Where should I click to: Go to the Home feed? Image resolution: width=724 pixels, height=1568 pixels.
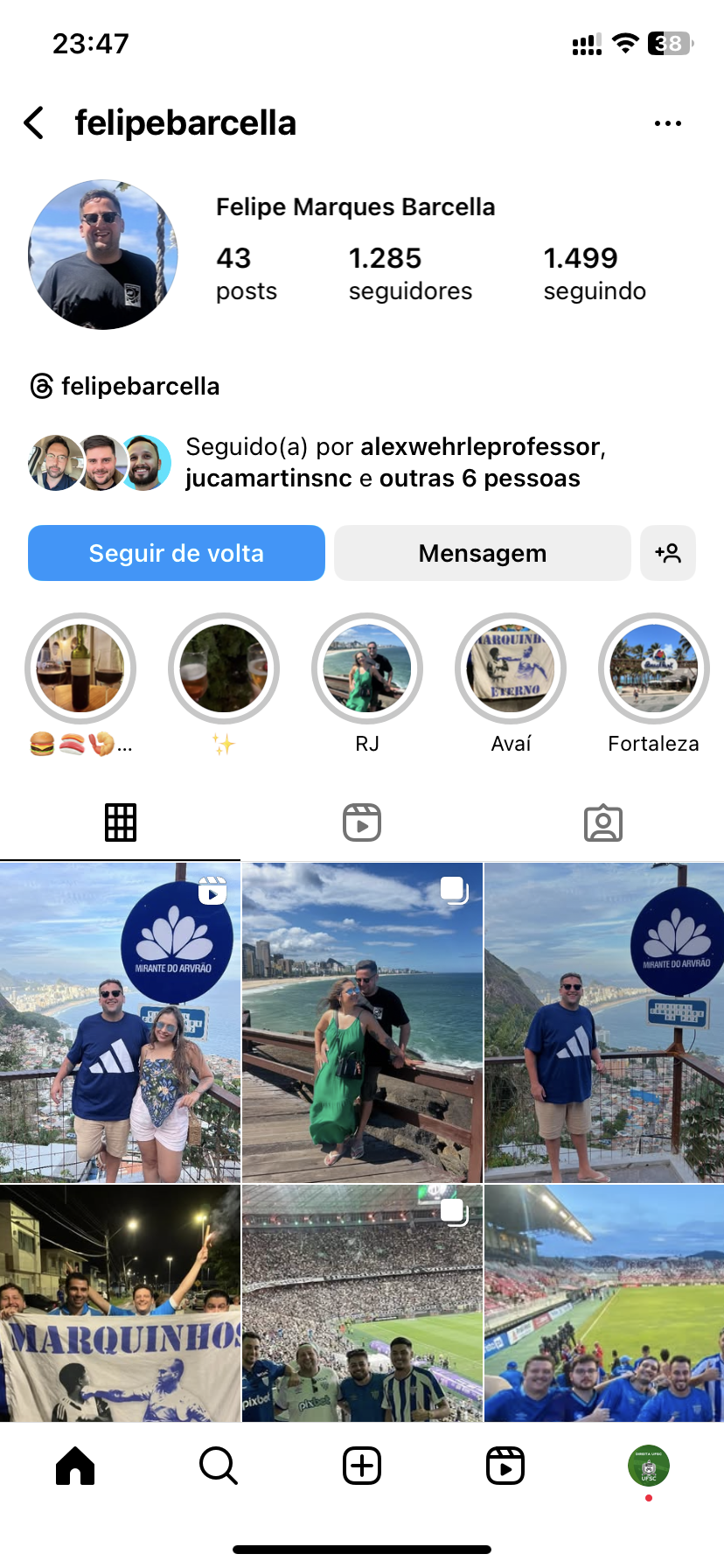[75, 1465]
